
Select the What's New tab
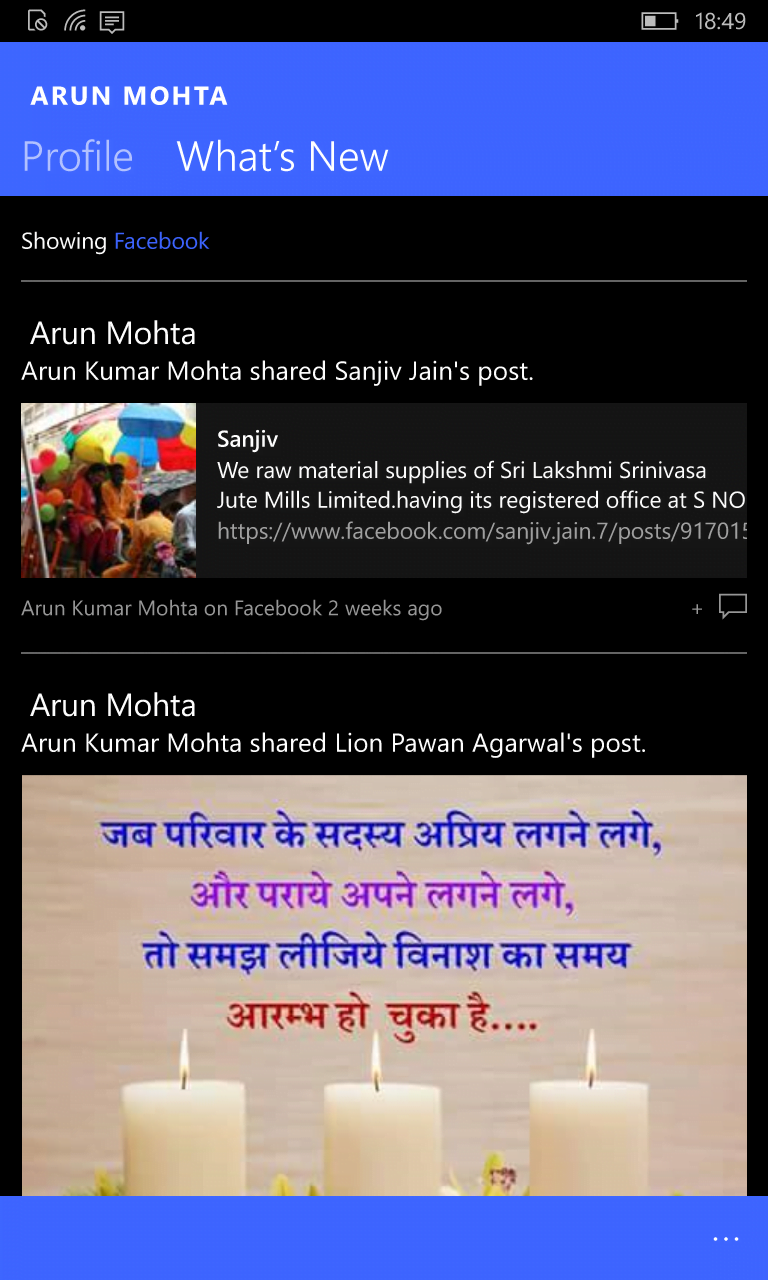pyautogui.click(x=282, y=157)
